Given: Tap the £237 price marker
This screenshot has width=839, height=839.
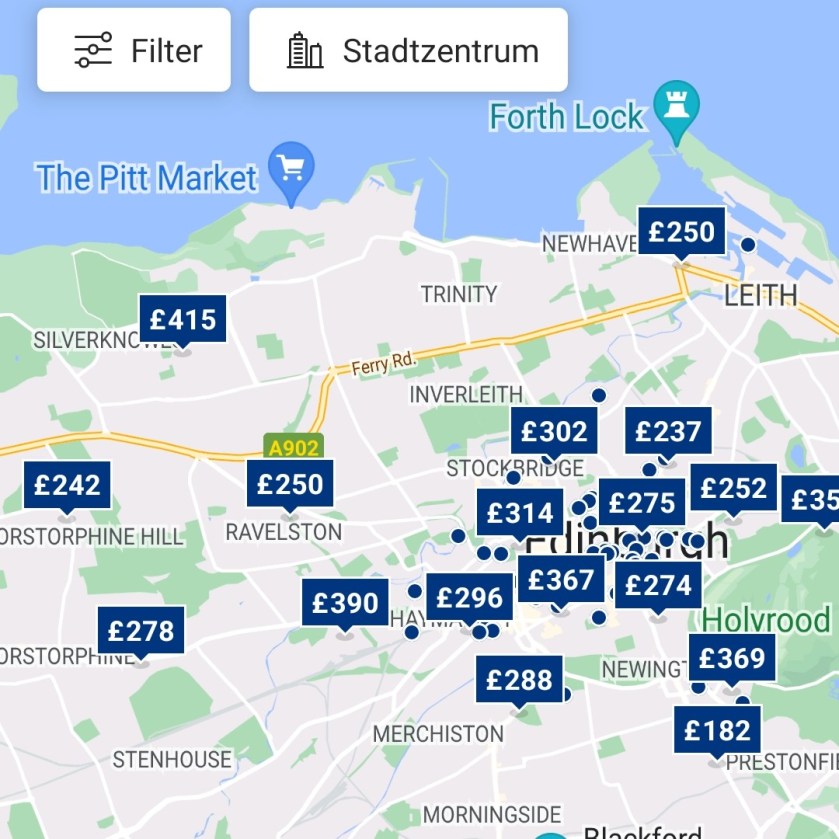Looking at the screenshot, I should pyautogui.click(x=668, y=431).
